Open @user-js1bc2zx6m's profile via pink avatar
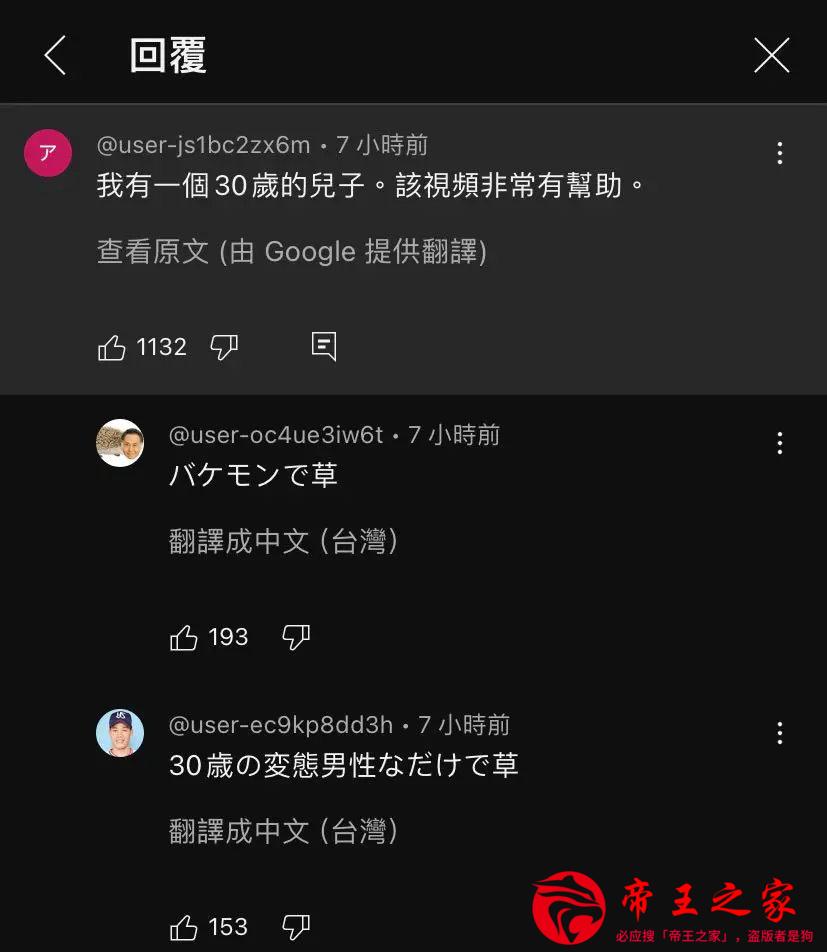Viewport: 827px width, 952px height. (x=47, y=152)
